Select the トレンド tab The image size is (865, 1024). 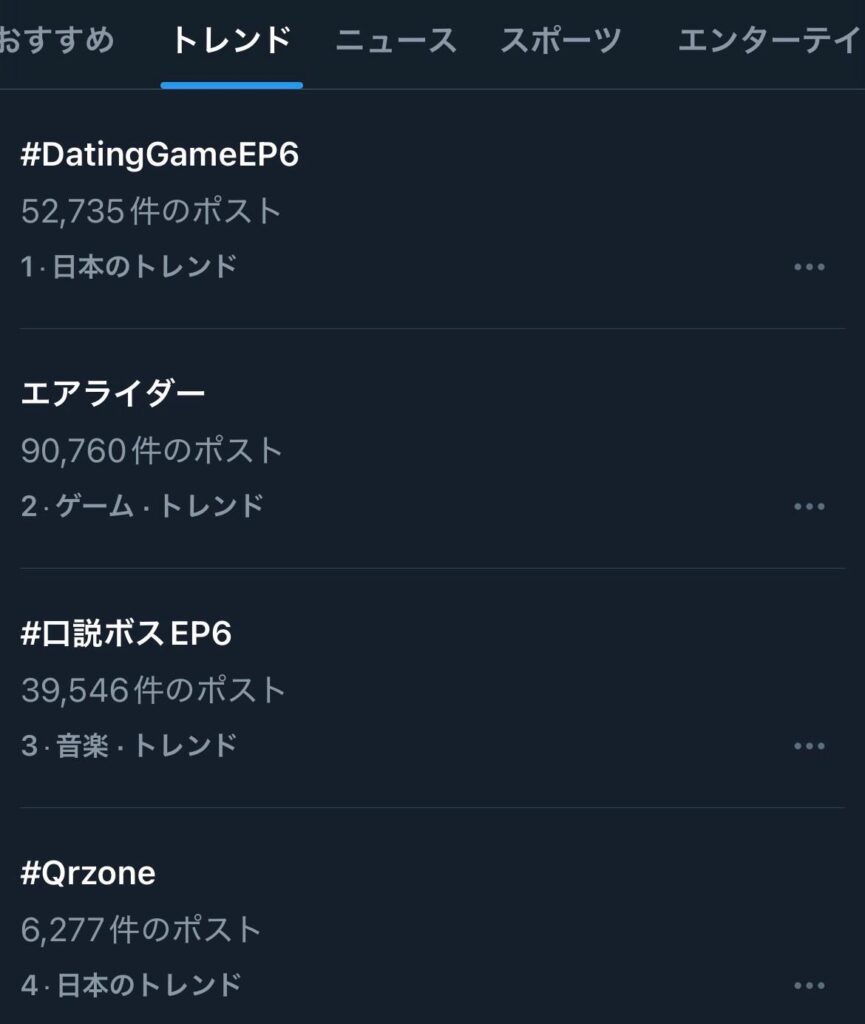231,41
